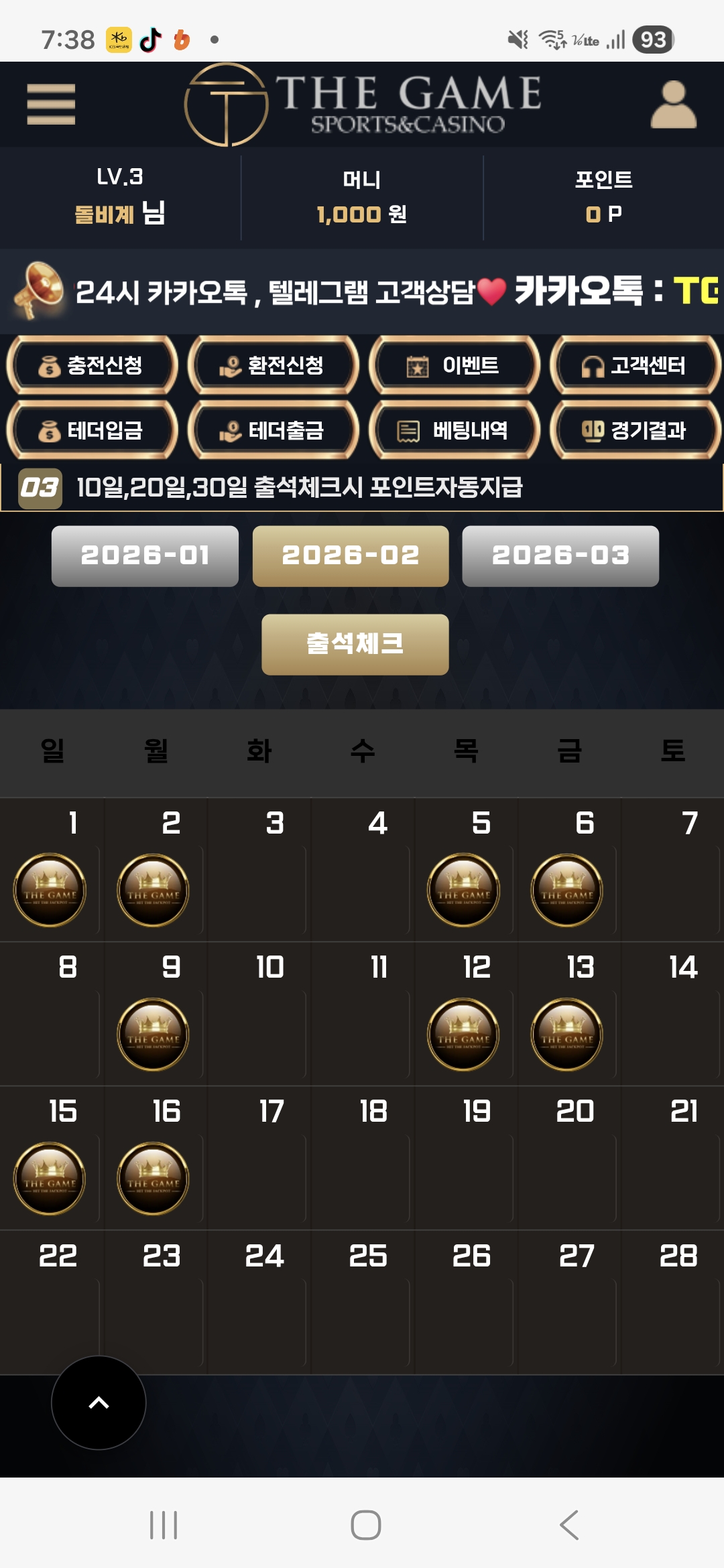Tap the 충전신청 button
Viewport: 724px width, 1568px height.
click(x=92, y=365)
